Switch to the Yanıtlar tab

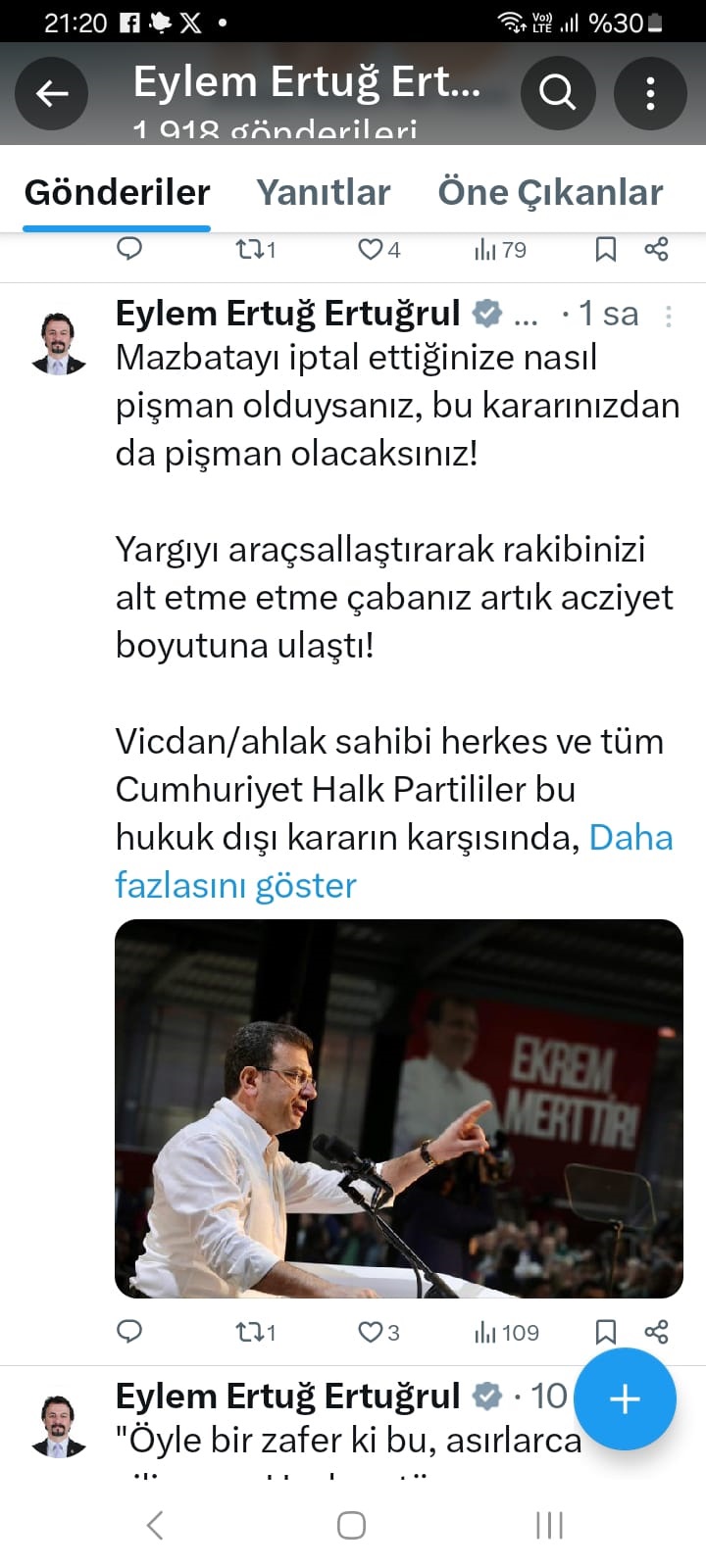323,192
